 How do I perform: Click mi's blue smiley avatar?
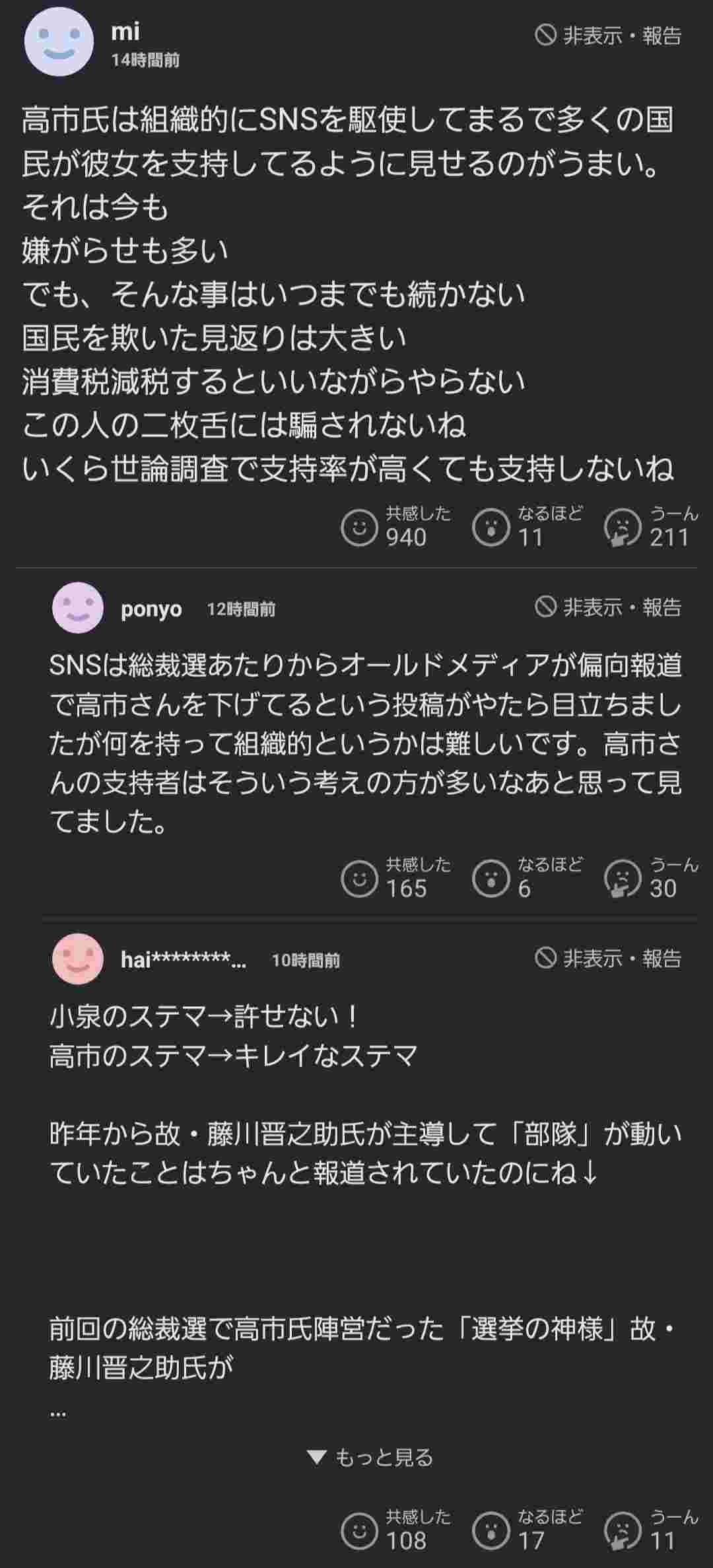point(57,43)
